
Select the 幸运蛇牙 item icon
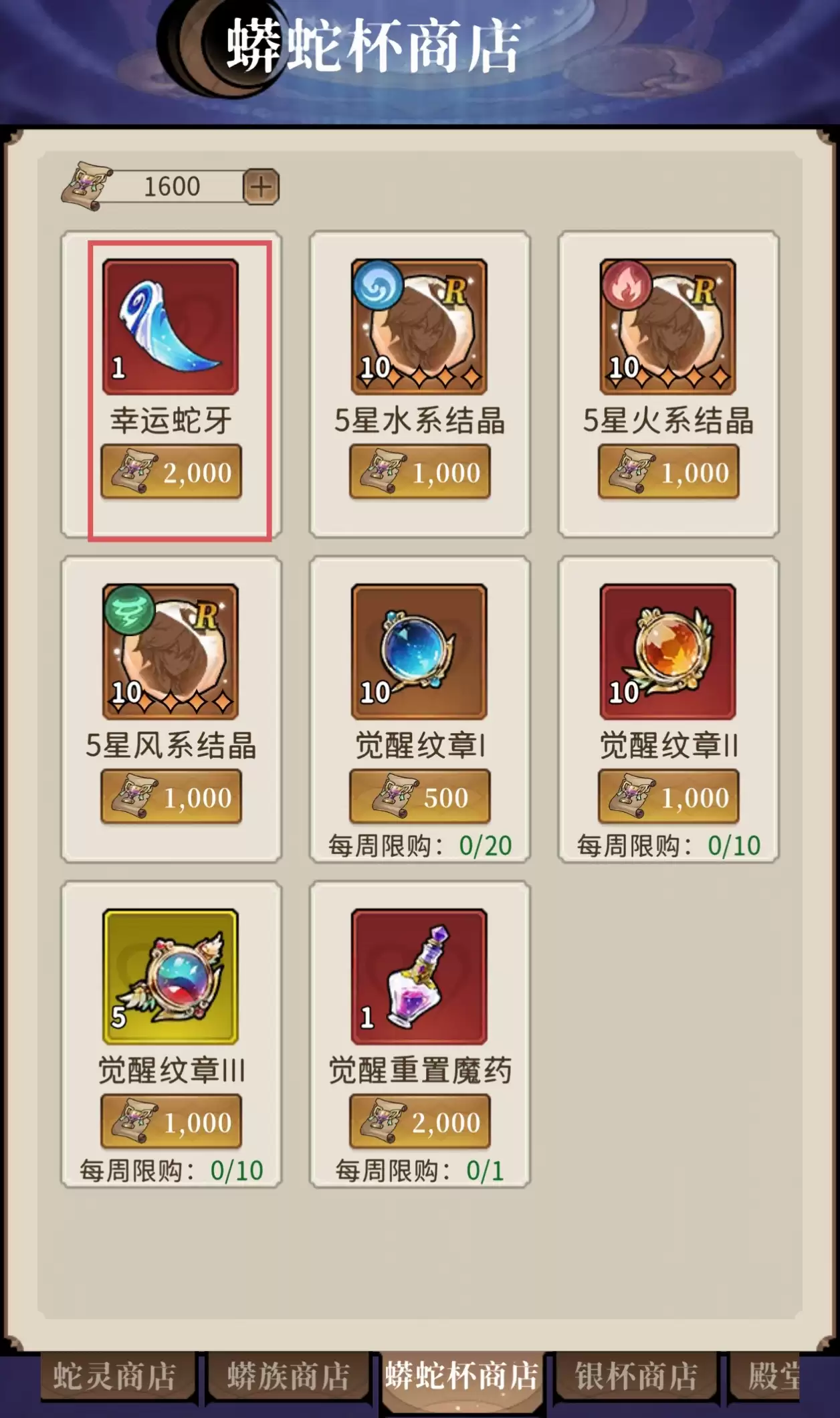pyautogui.click(x=169, y=328)
